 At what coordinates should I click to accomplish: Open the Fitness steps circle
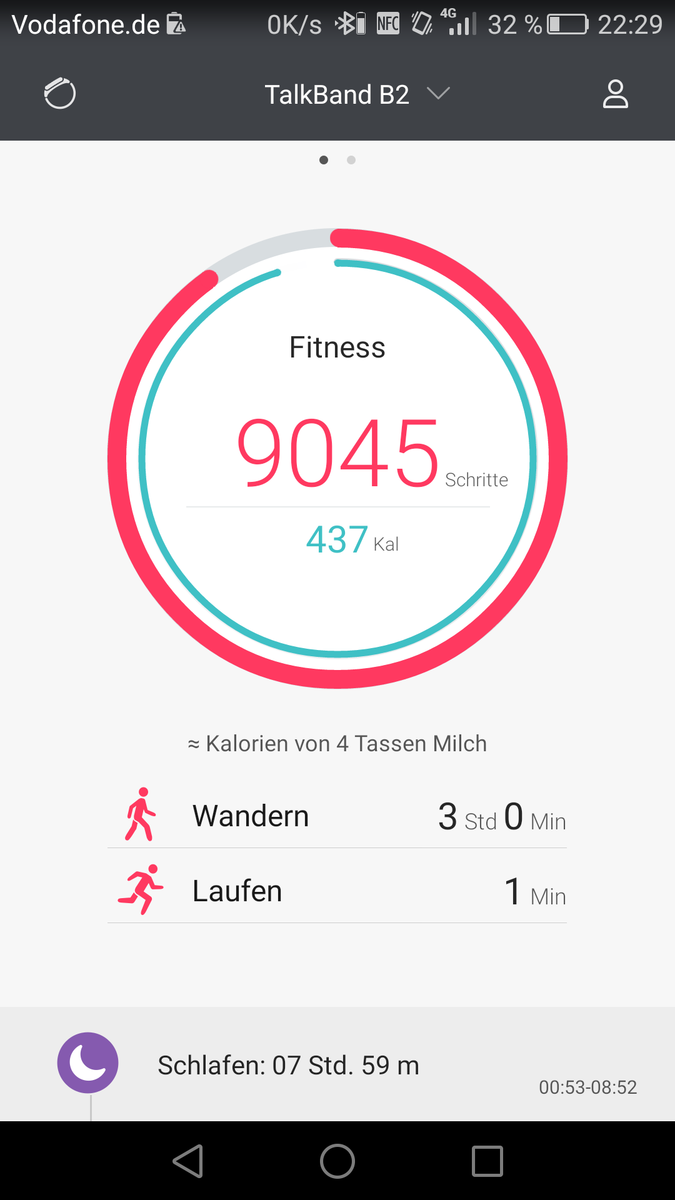(x=337, y=459)
